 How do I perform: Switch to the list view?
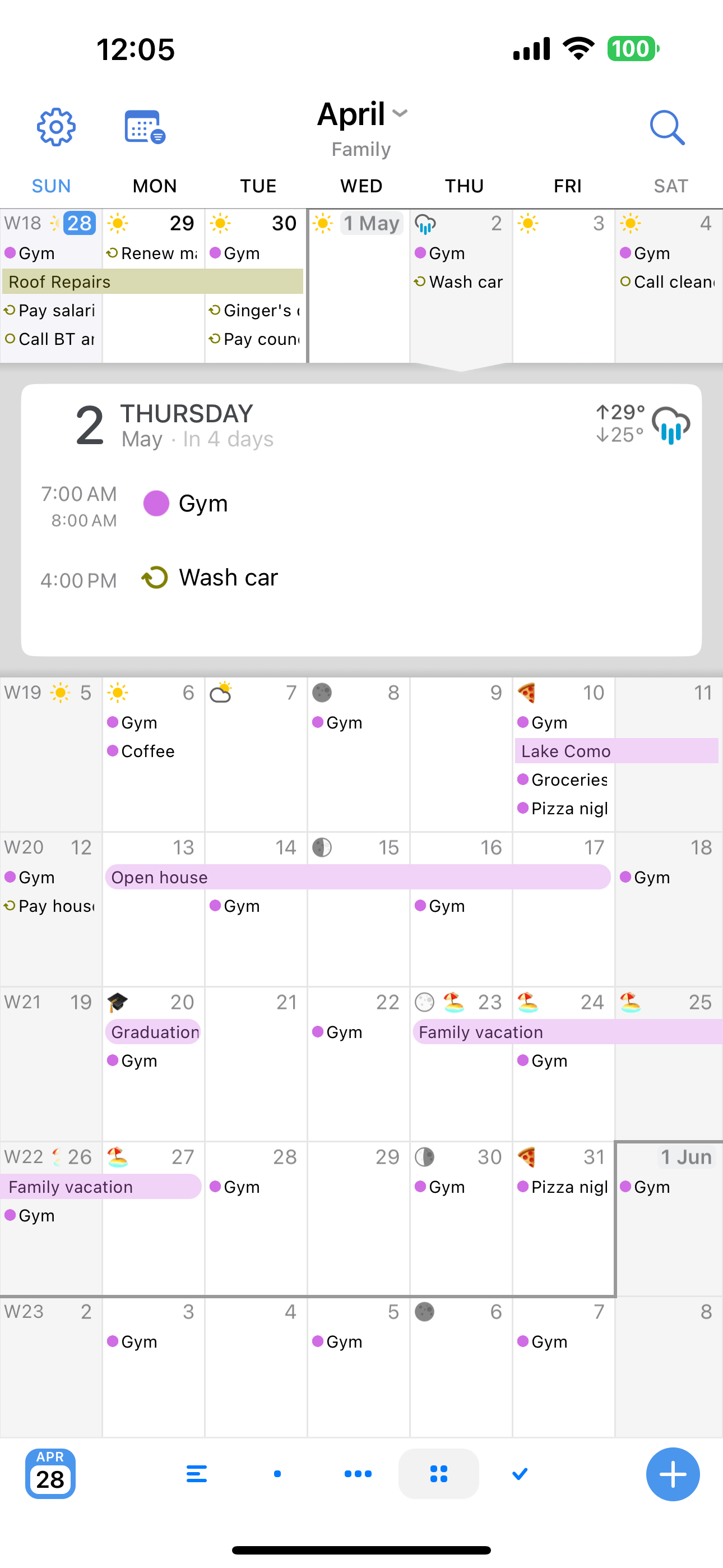[197, 1474]
